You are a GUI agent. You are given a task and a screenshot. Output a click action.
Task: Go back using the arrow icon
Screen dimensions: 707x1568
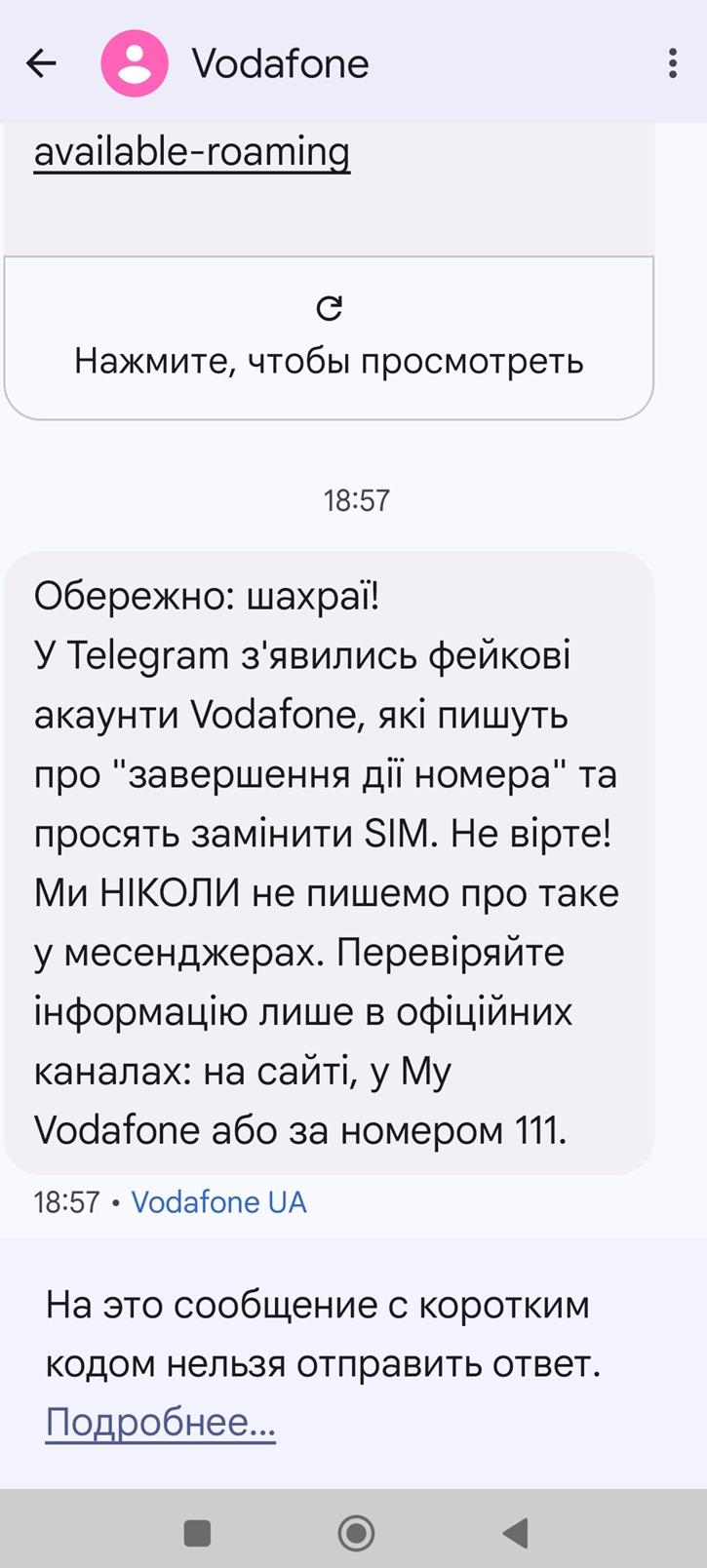[41, 63]
